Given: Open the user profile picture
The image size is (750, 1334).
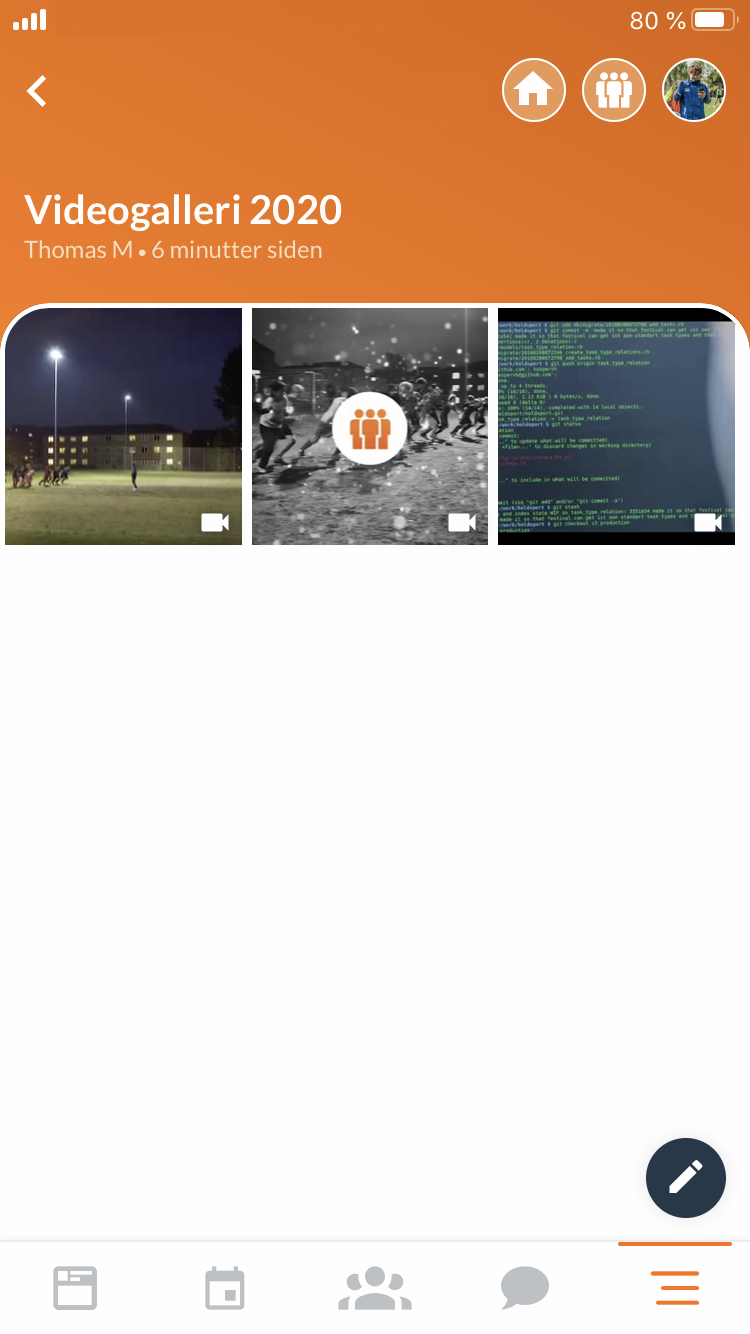Looking at the screenshot, I should (694, 91).
